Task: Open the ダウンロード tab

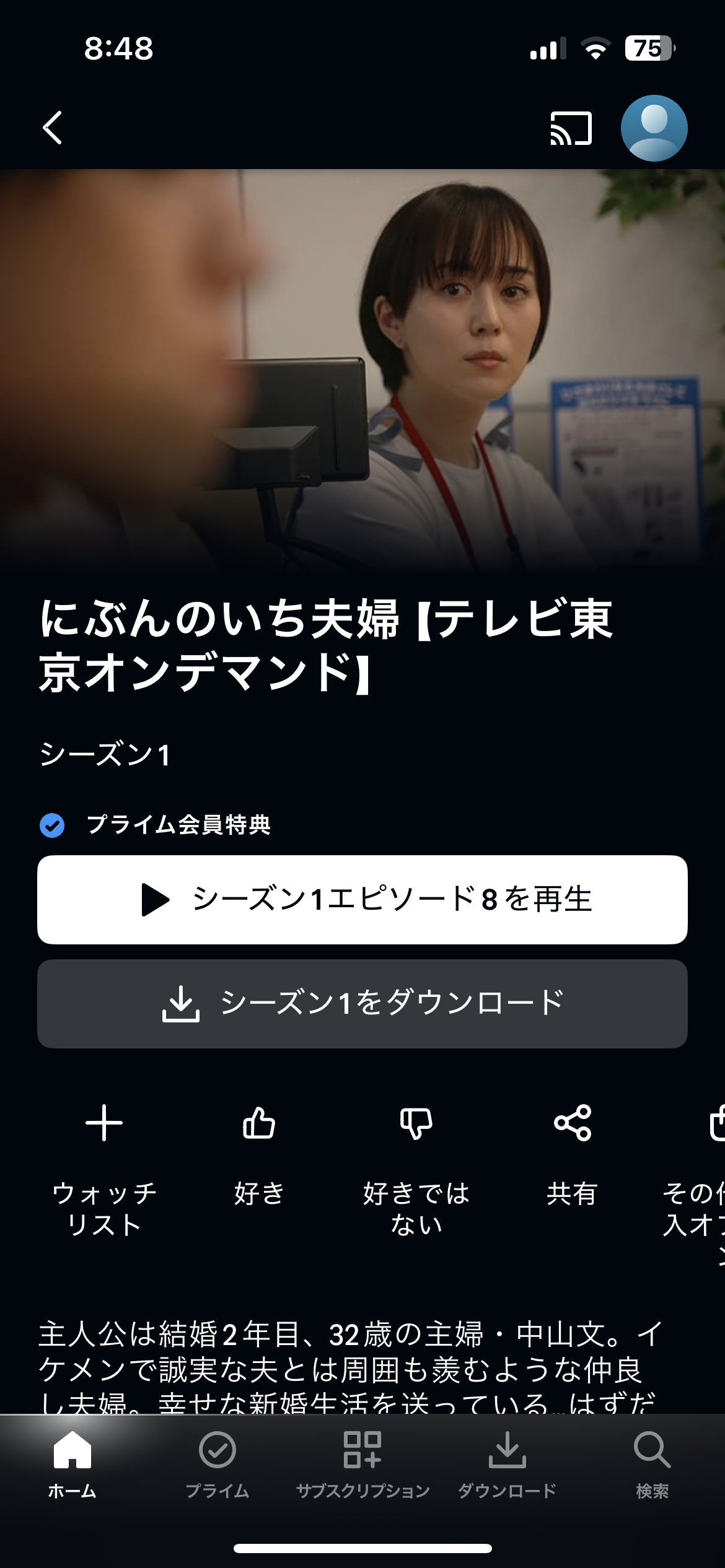Action: 507,1464
